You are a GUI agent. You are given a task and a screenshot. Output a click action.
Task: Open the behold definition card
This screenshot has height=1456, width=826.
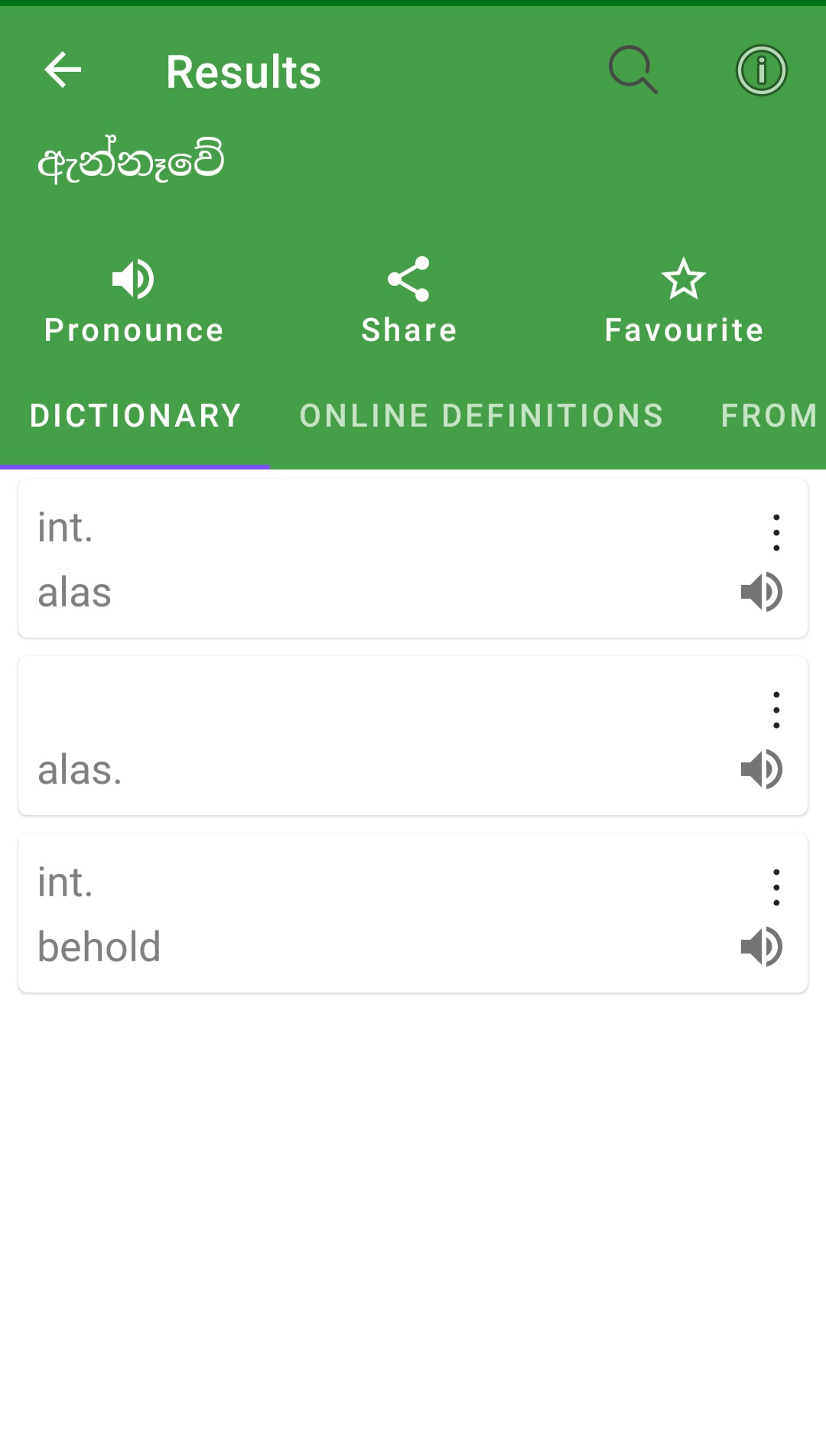click(413, 914)
